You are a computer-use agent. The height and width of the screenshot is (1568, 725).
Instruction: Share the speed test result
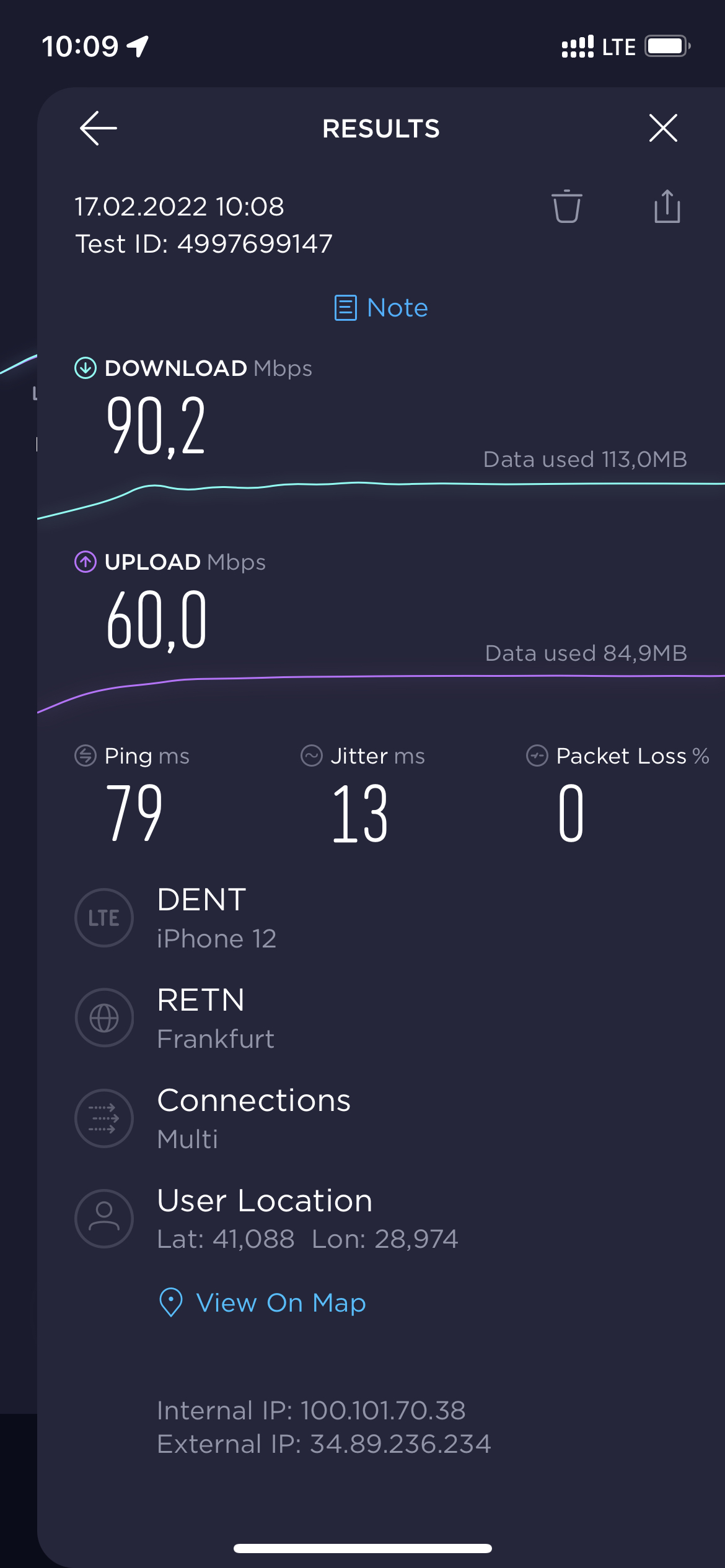(667, 206)
